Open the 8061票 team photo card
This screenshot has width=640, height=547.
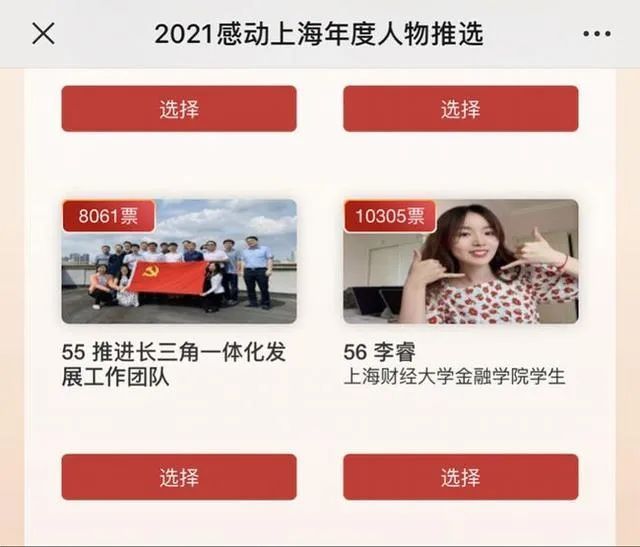point(179,261)
